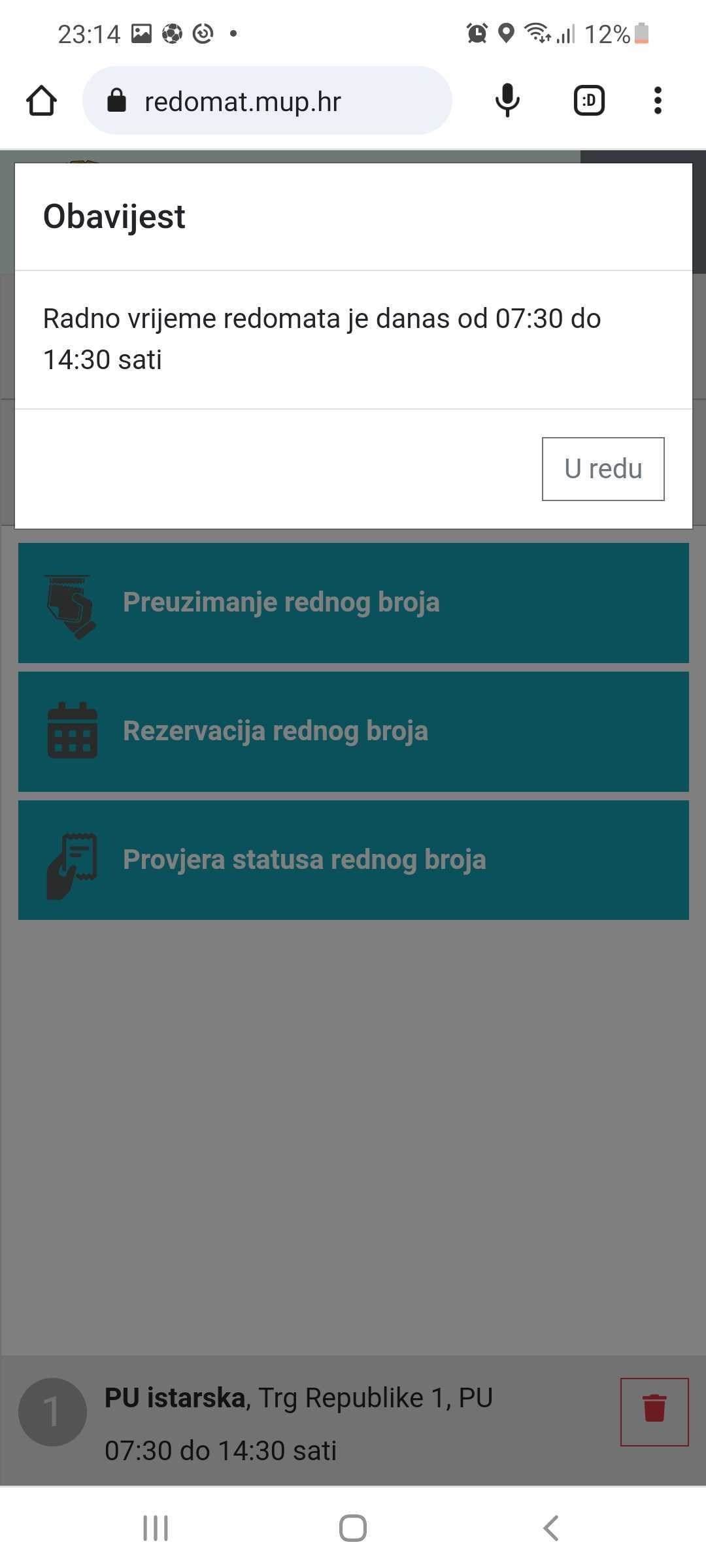The height and width of the screenshot is (1568, 706).
Task: Choose Provjera statusa rednog broja
Action: (x=353, y=860)
